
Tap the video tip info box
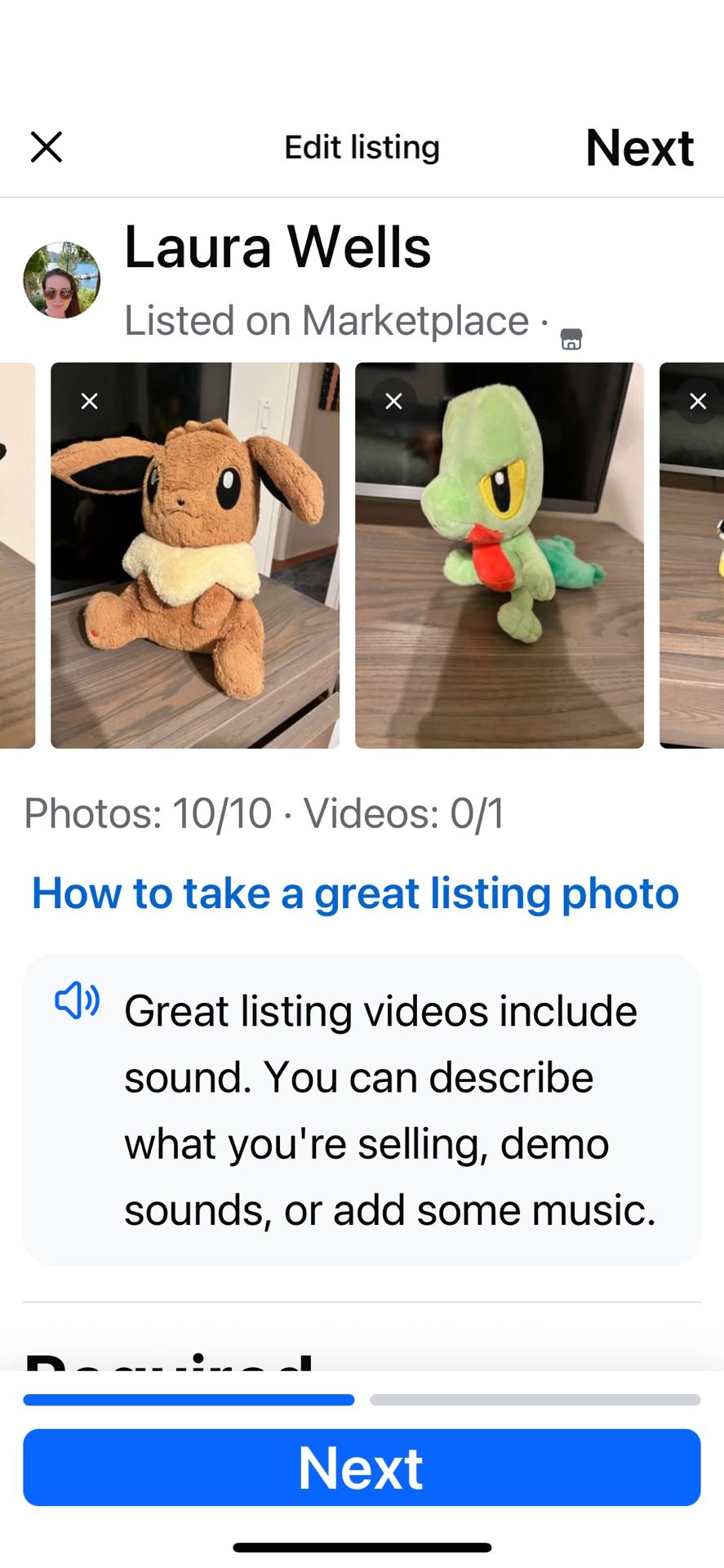tap(362, 1108)
